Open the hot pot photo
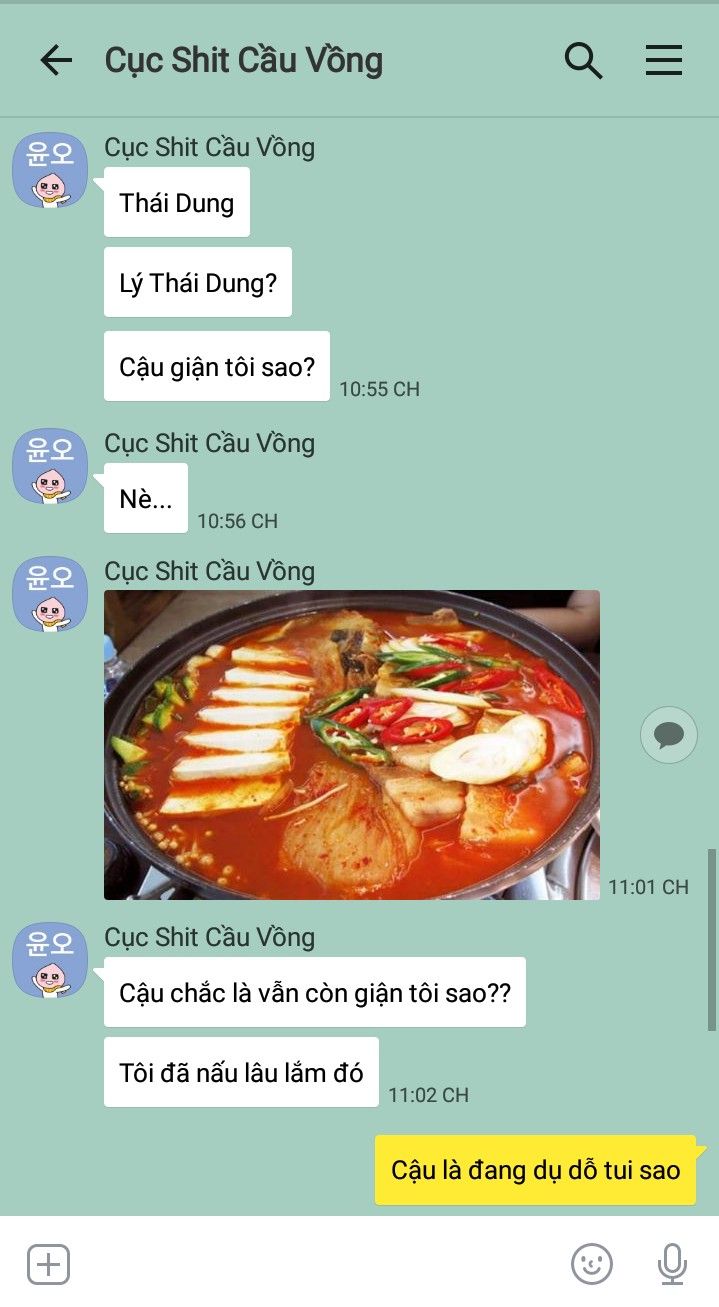 point(352,744)
